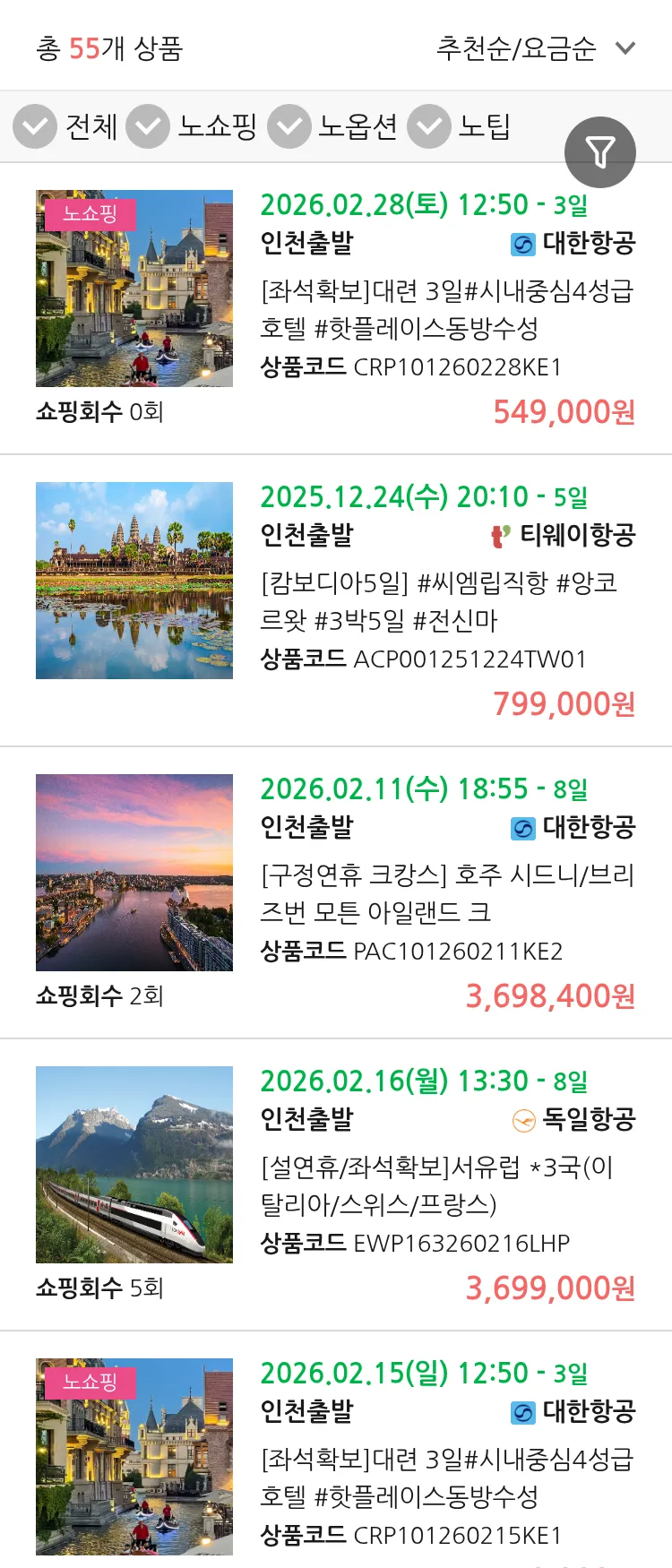Click the Korean Air logo on the Sydney tour
This screenshot has width=672, height=1568.
[522, 827]
